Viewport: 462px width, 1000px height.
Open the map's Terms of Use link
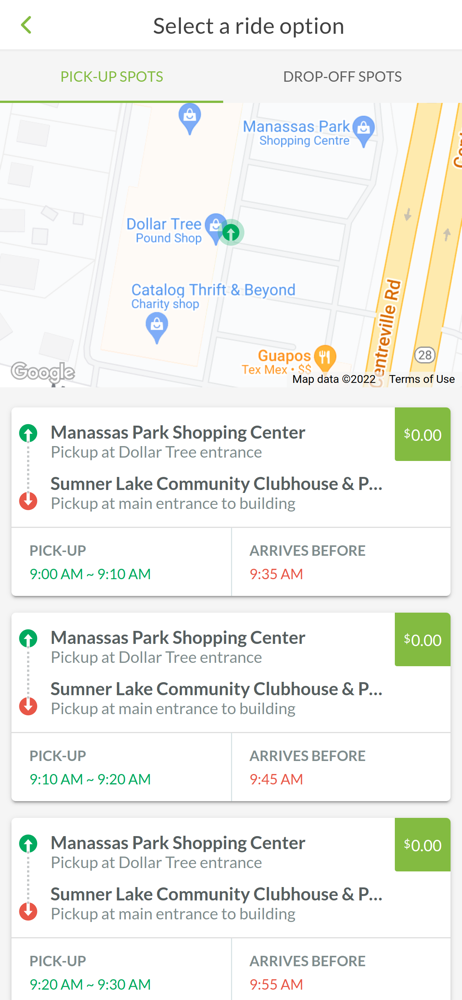point(422,379)
